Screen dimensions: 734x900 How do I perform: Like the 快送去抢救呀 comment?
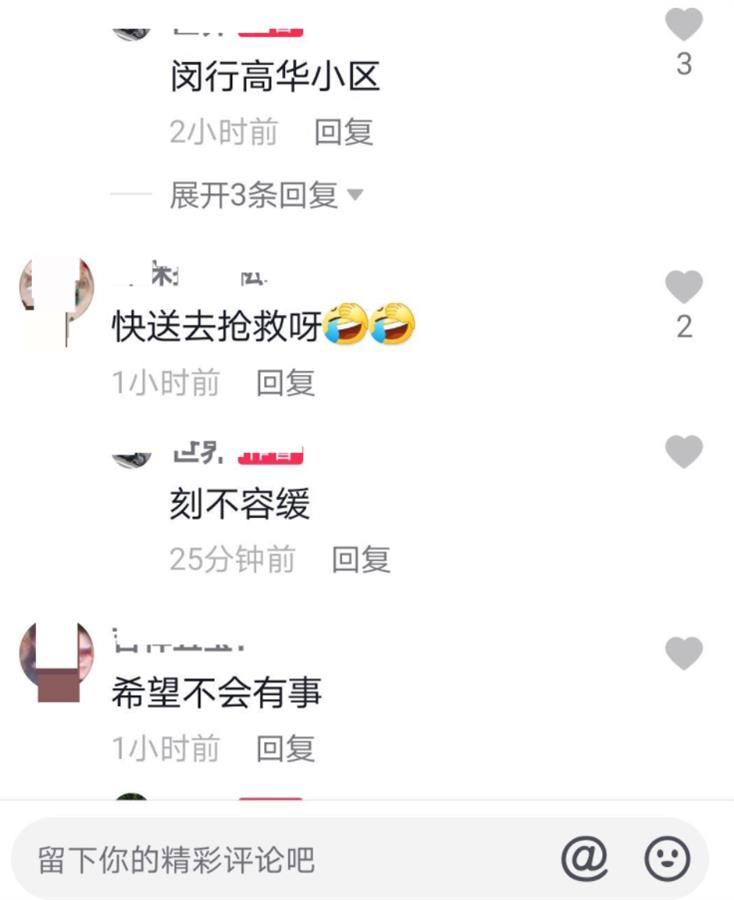point(684,288)
